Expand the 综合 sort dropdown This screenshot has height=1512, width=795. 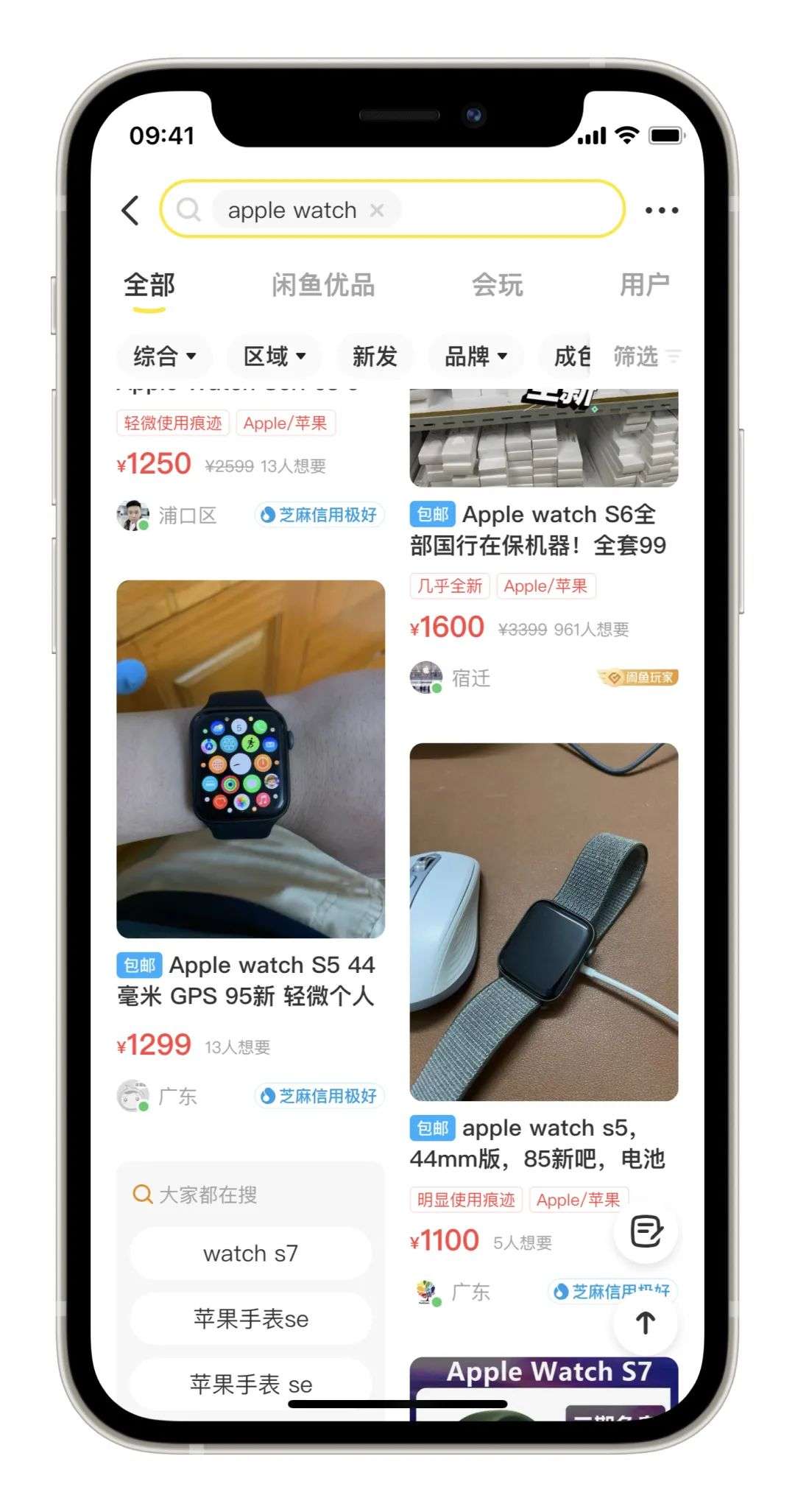[164, 356]
